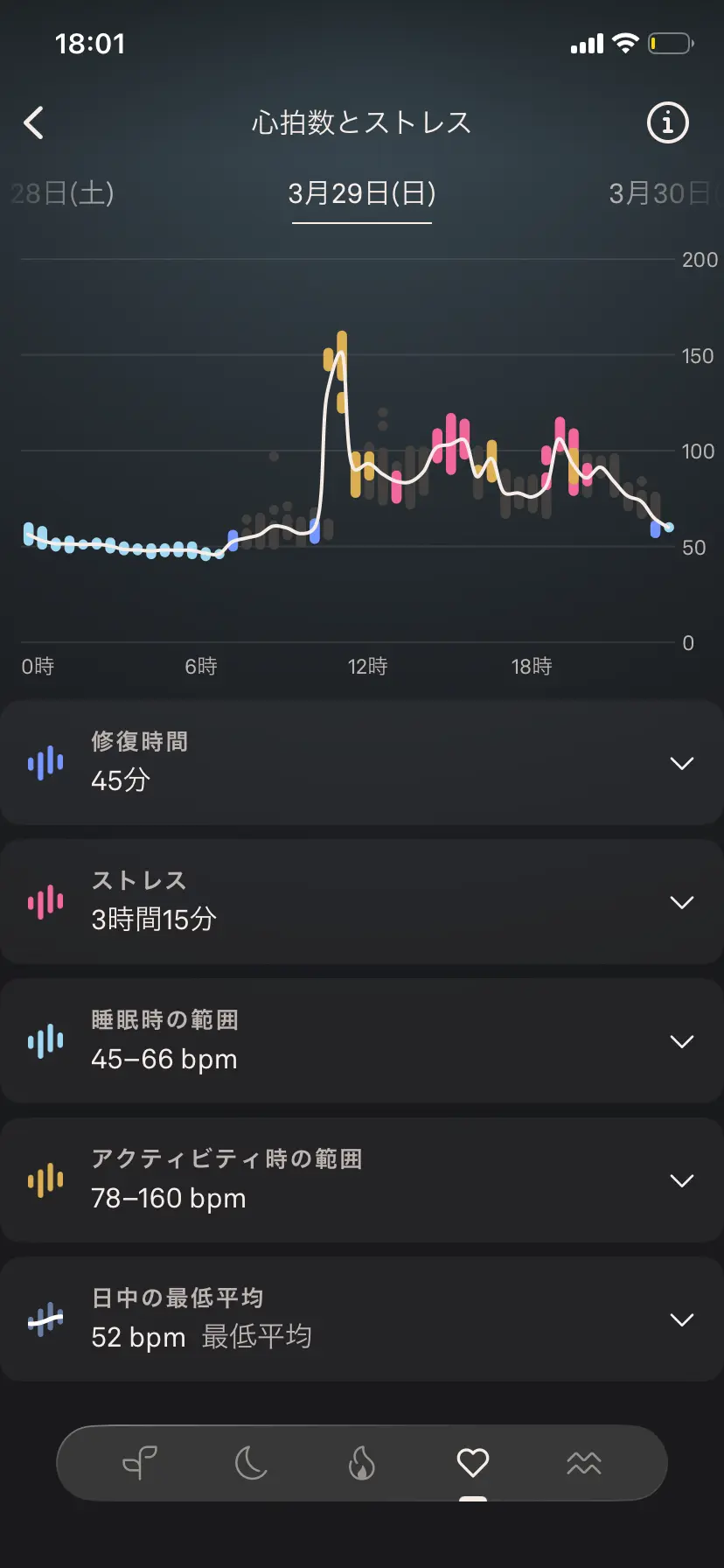
Task: Tap the pink bar icon beside ストレス
Action: click(45, 901)
